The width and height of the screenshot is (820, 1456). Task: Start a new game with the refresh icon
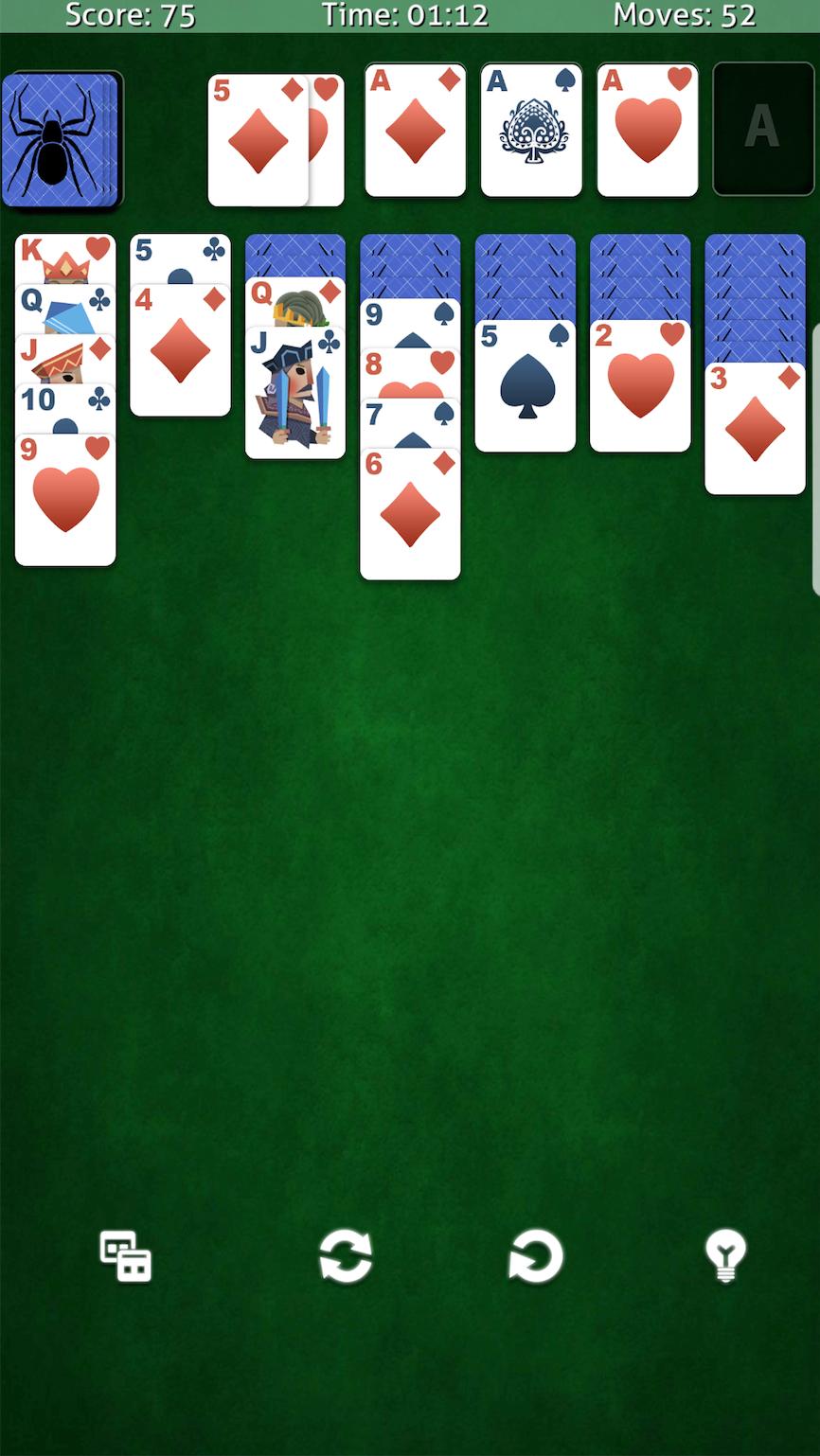(x=347, y=1256)
